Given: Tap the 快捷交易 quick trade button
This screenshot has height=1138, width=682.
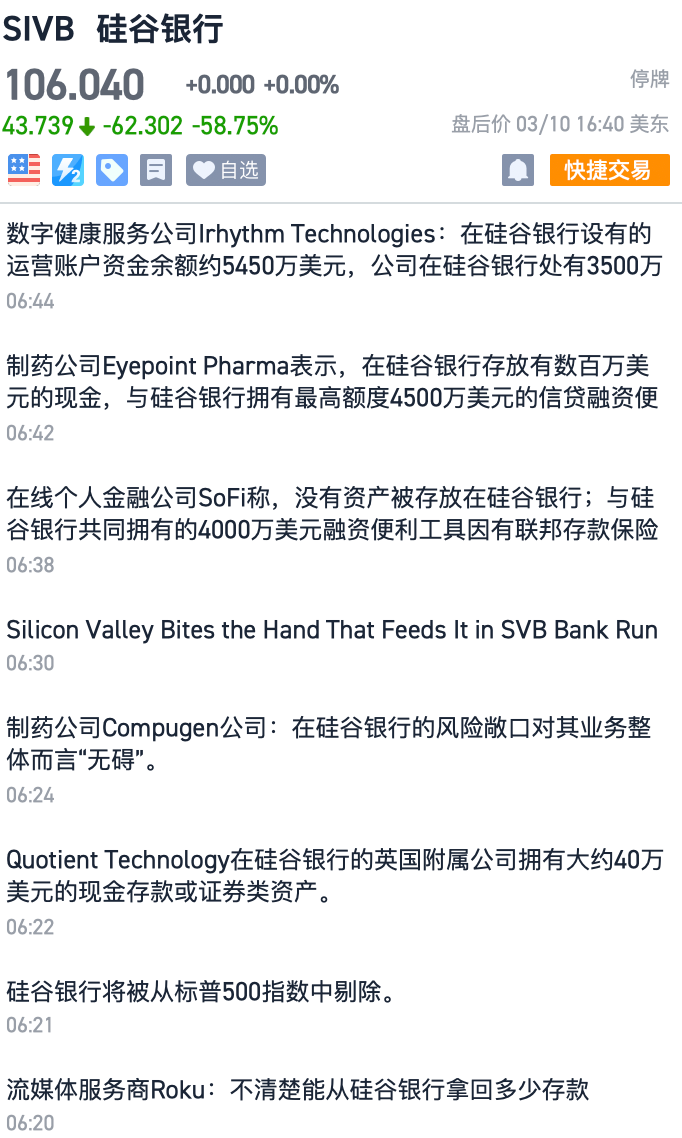Looking at the screenshot, I should 608,170.
